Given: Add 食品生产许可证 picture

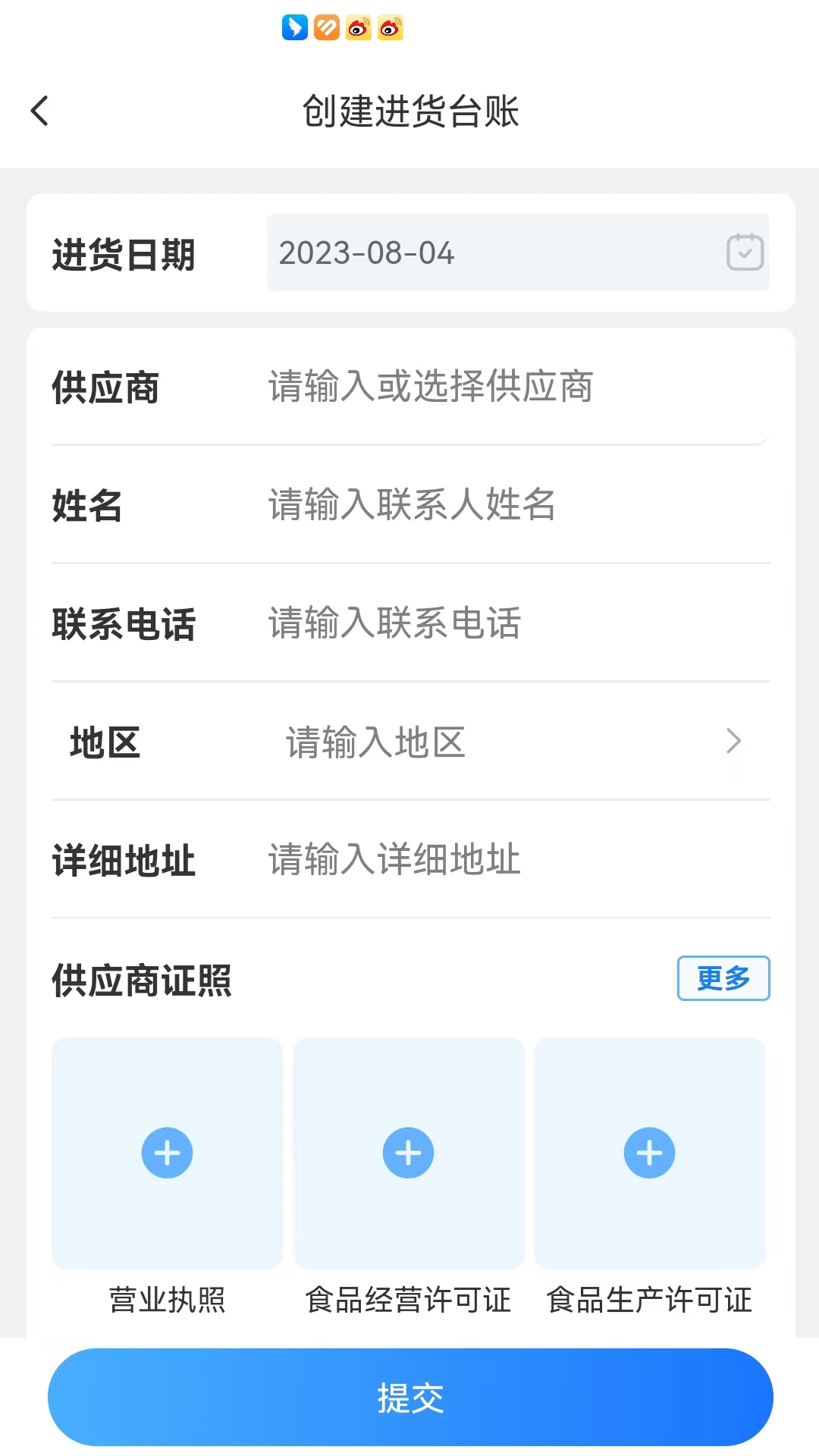Looking at the screenshot, I should pos(649,1153).
